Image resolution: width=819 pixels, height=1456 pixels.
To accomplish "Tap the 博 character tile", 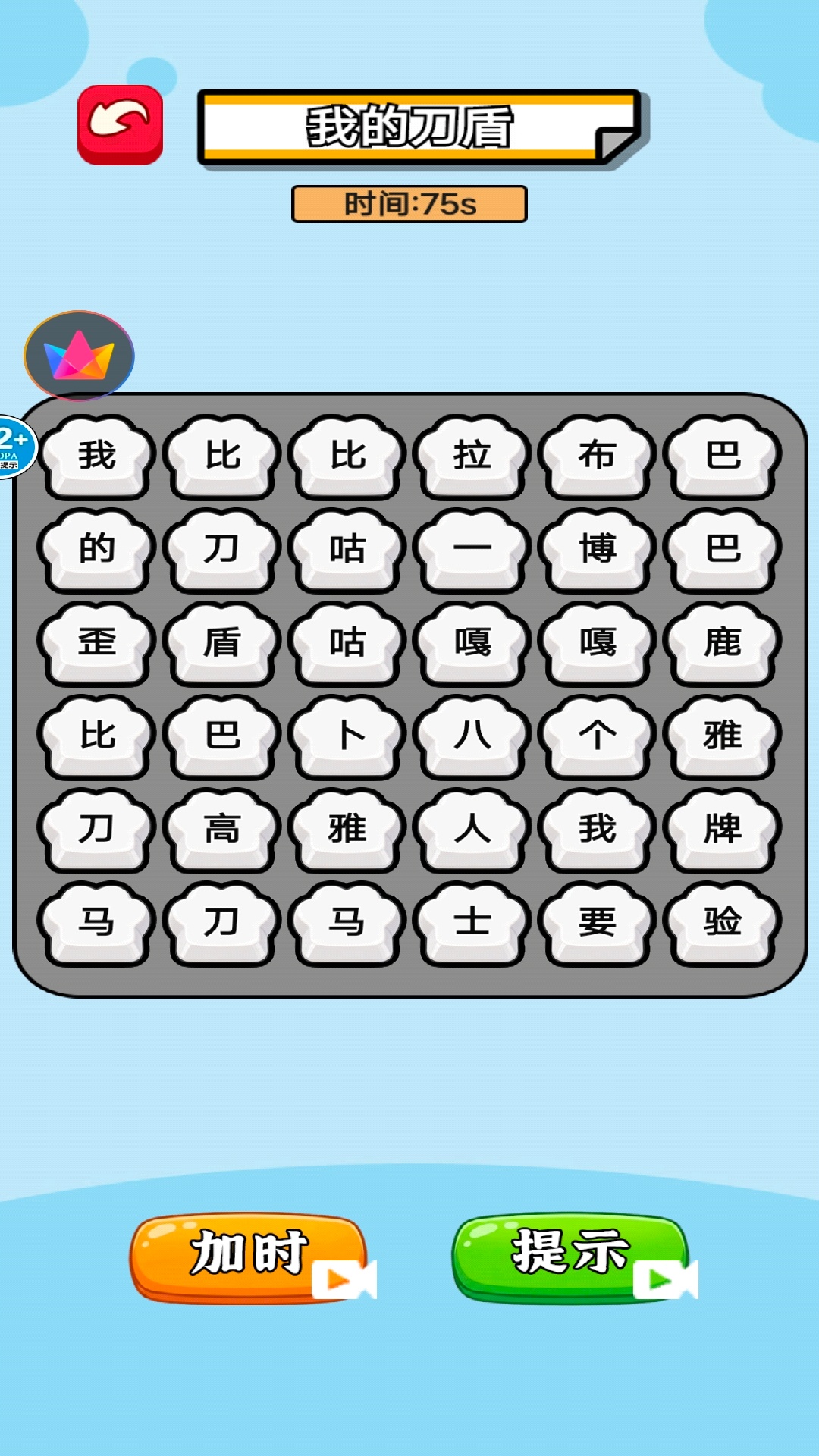I will tap(597, 549).
